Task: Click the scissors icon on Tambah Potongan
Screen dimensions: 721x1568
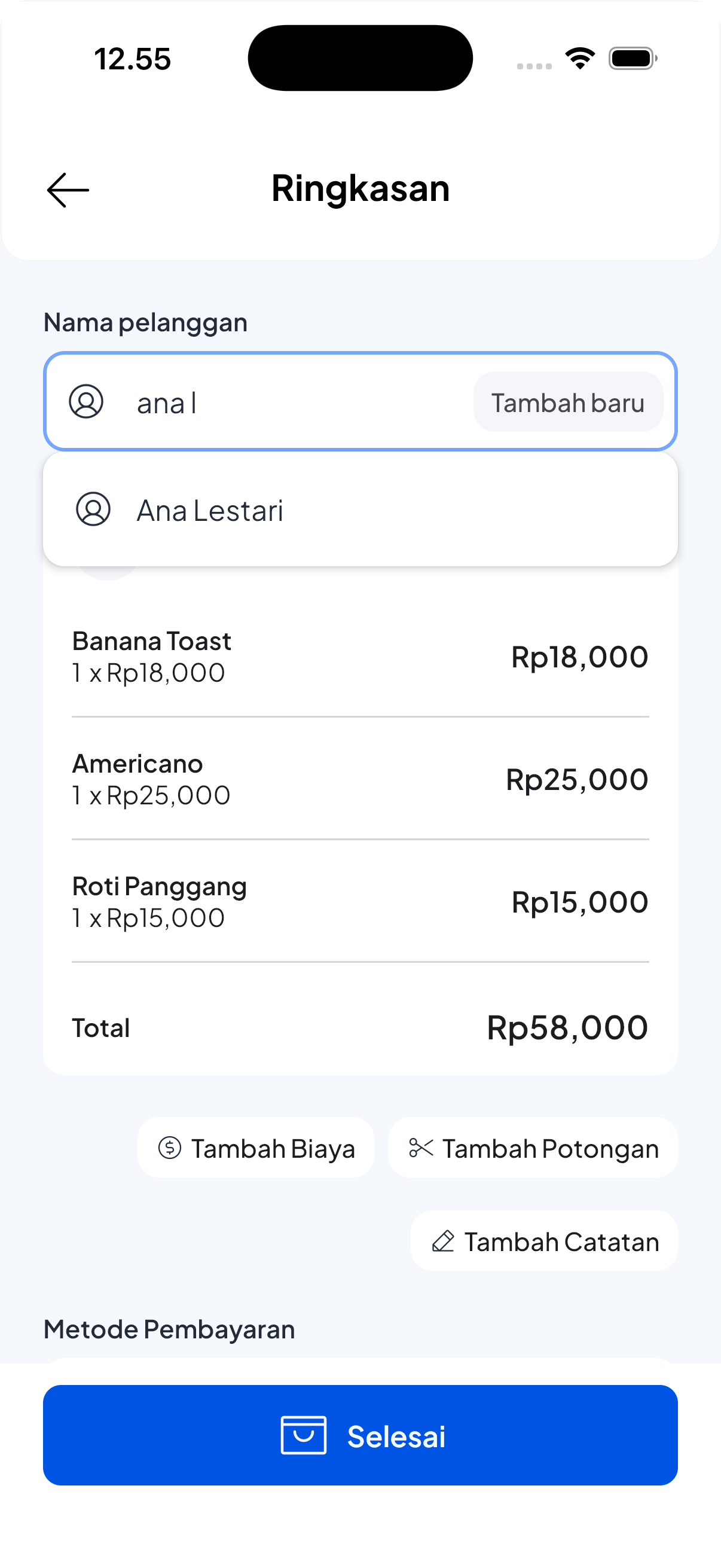Action: click(x=421, y=1148)
